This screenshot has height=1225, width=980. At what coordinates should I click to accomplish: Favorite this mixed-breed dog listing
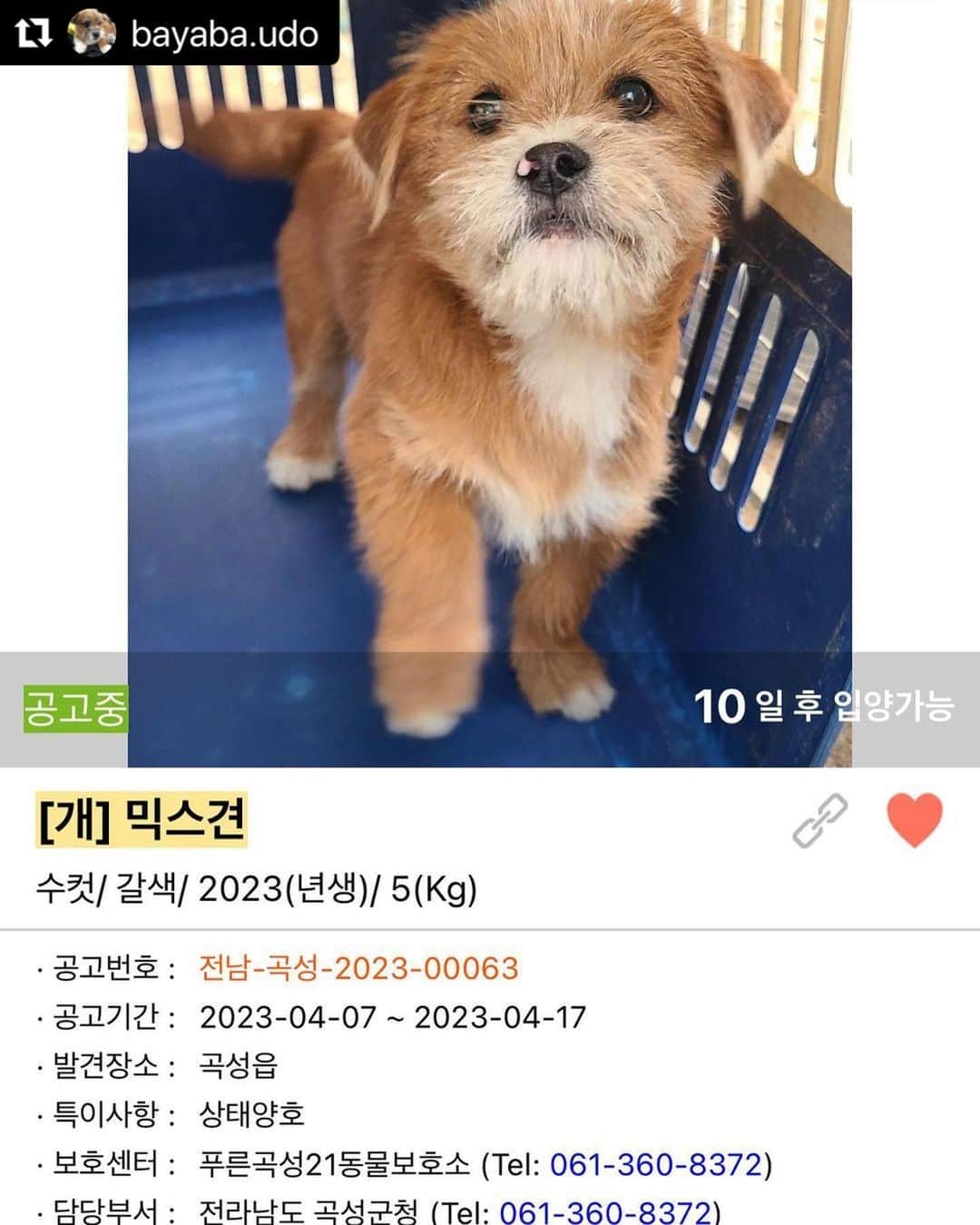914,819
